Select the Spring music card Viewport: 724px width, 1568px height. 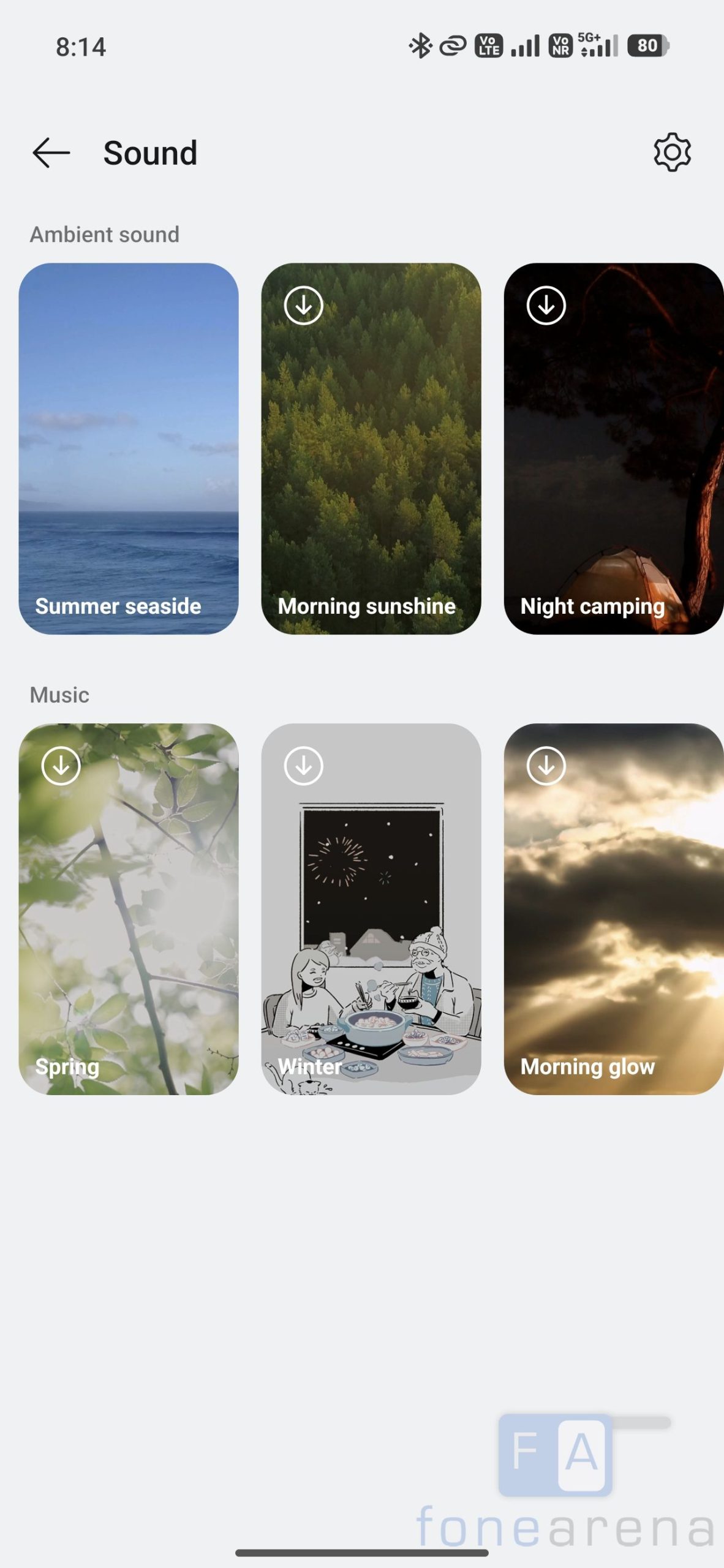pos(129,909)
